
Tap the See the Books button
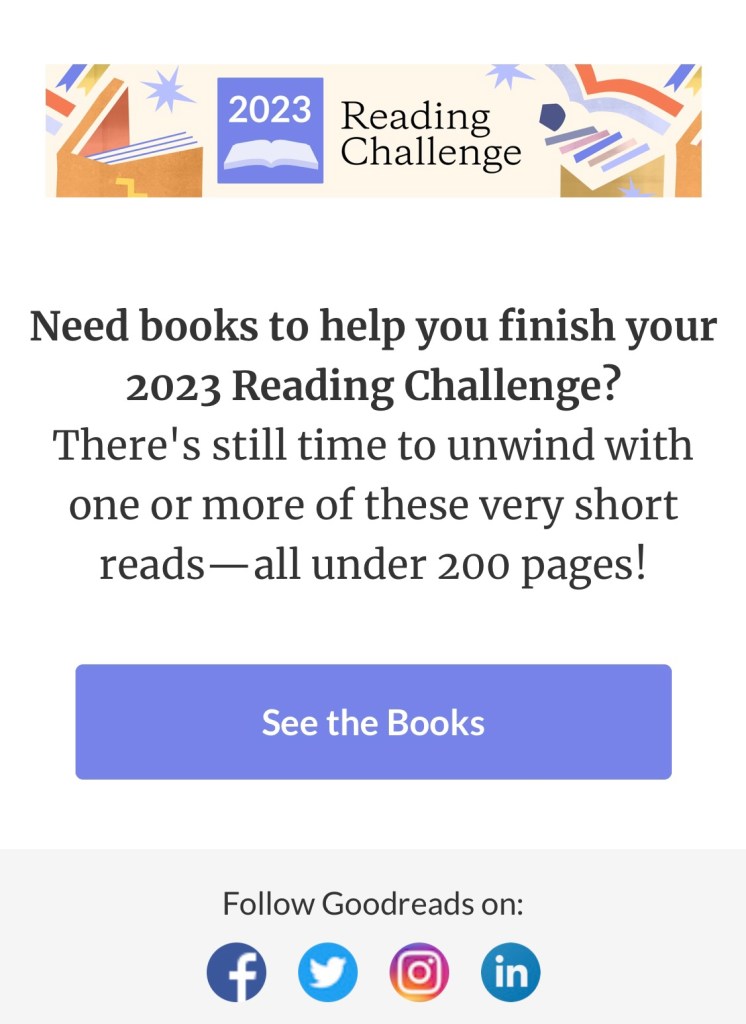373,722
